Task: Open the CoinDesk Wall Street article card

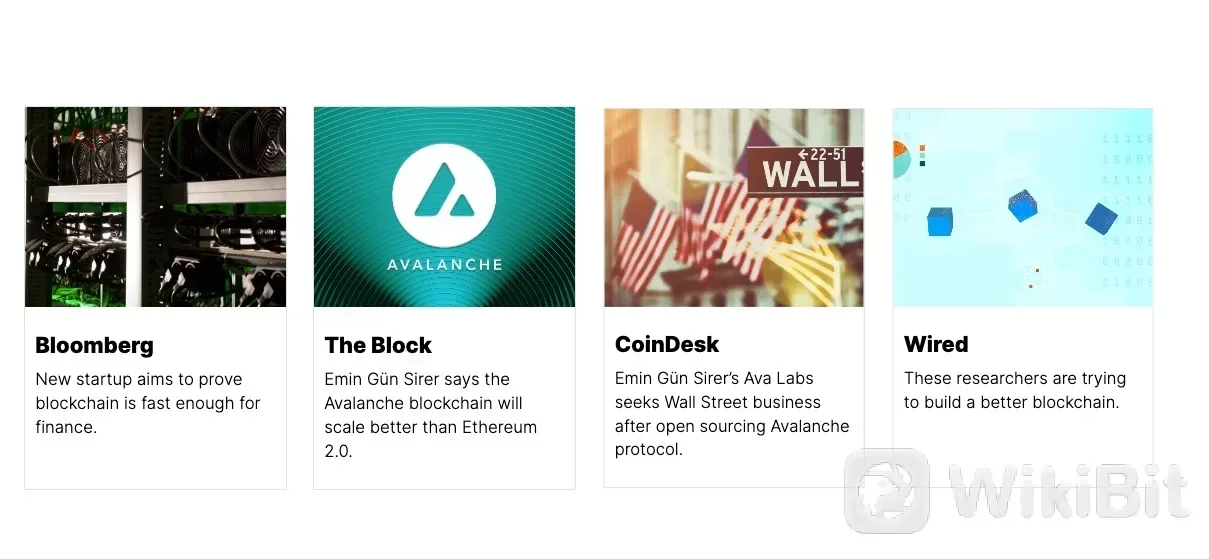Action: [733, 297]
